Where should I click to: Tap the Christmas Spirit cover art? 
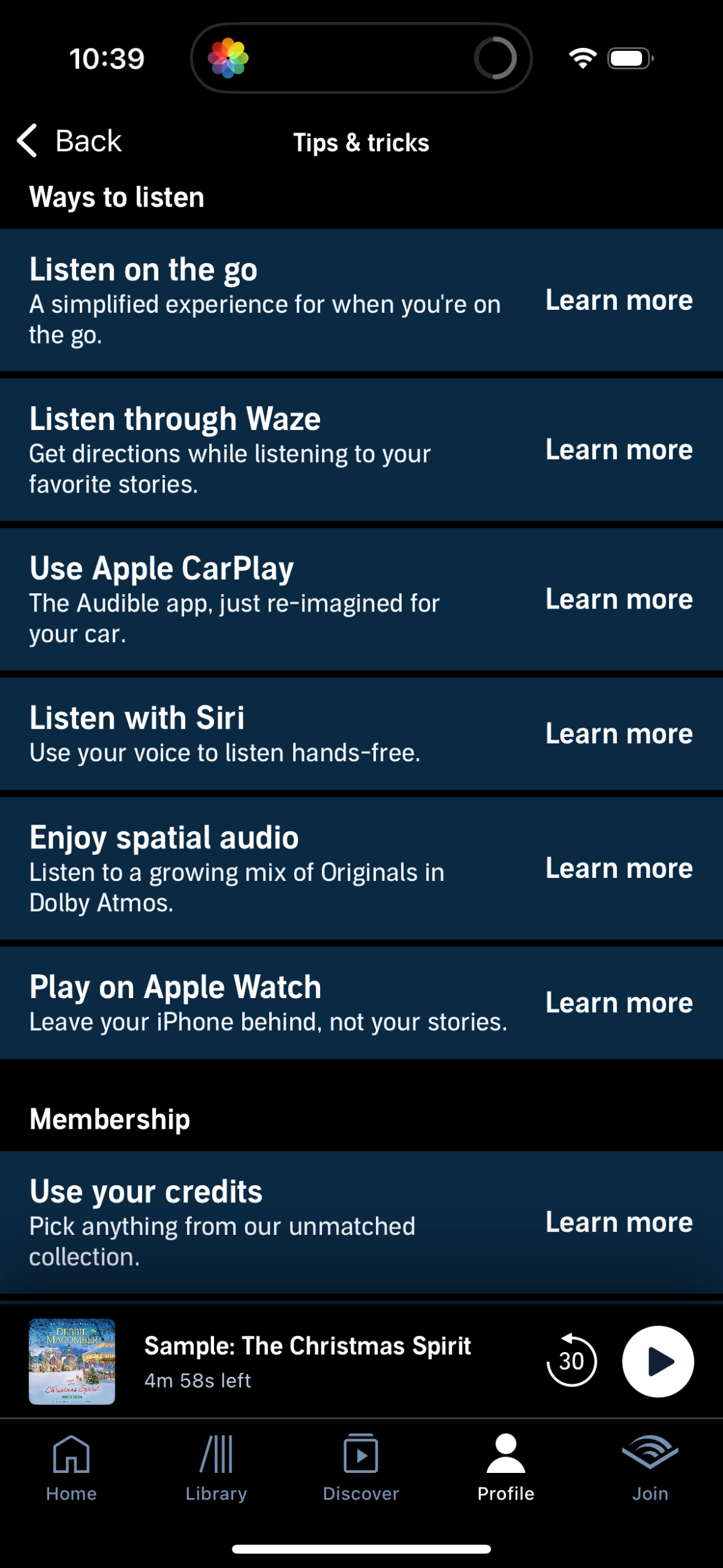click(72, 1361)
